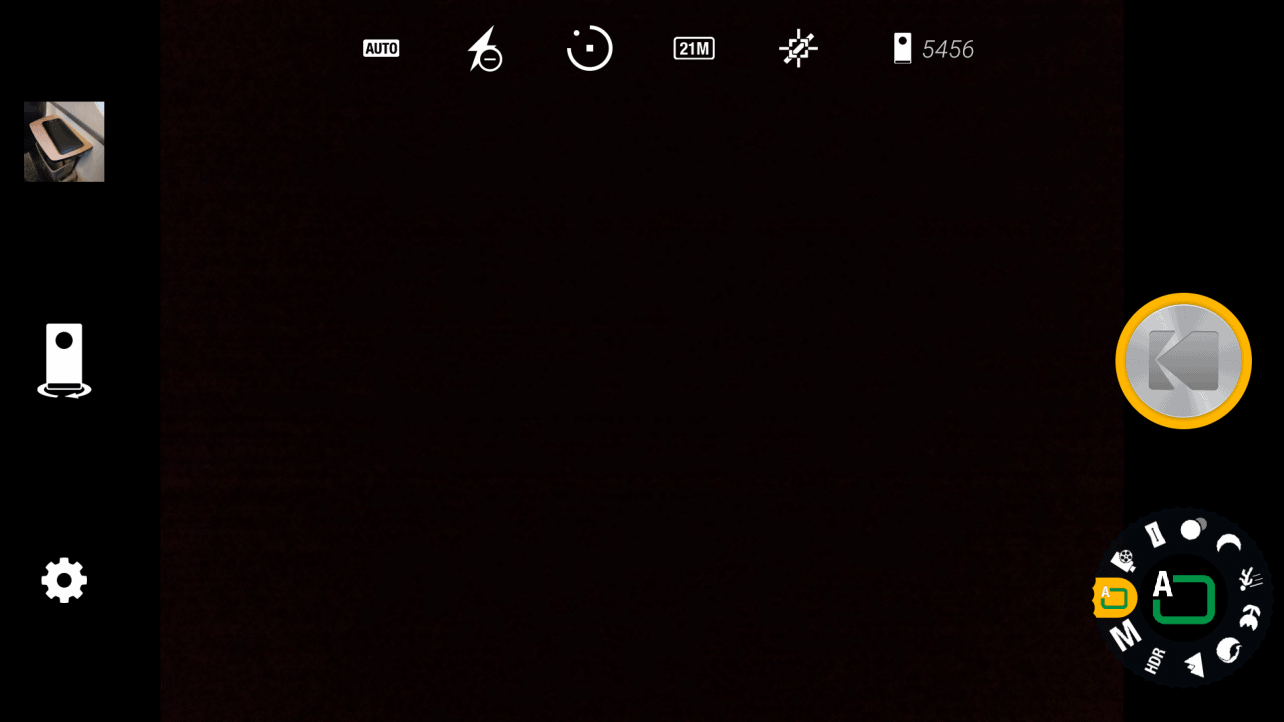Select HDR mode on the dial
1284x722 pixels.
[1155, 663]
